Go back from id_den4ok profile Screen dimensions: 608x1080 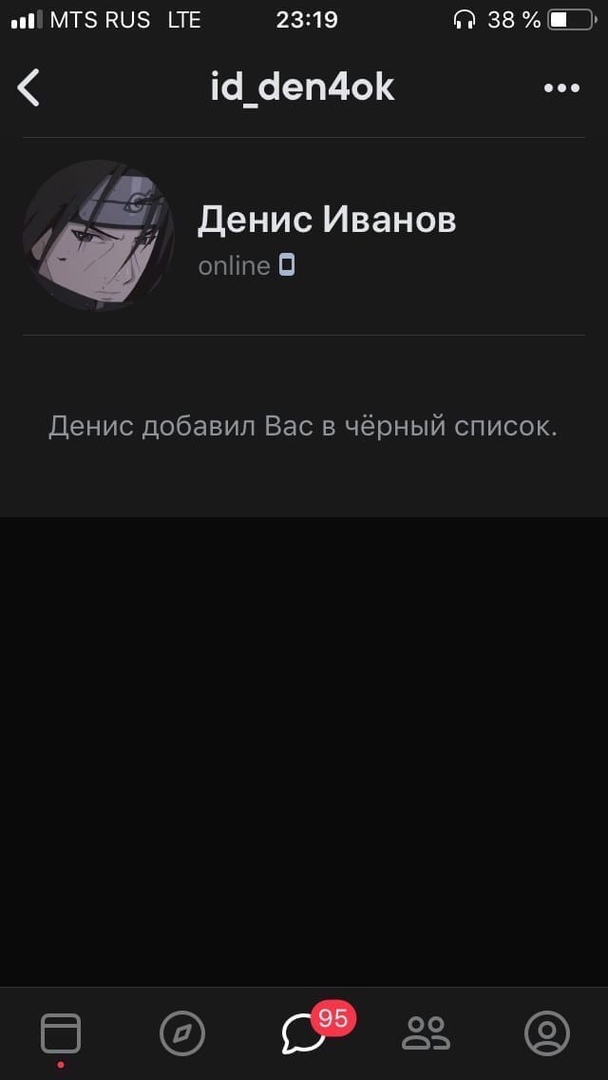point(29,88)
